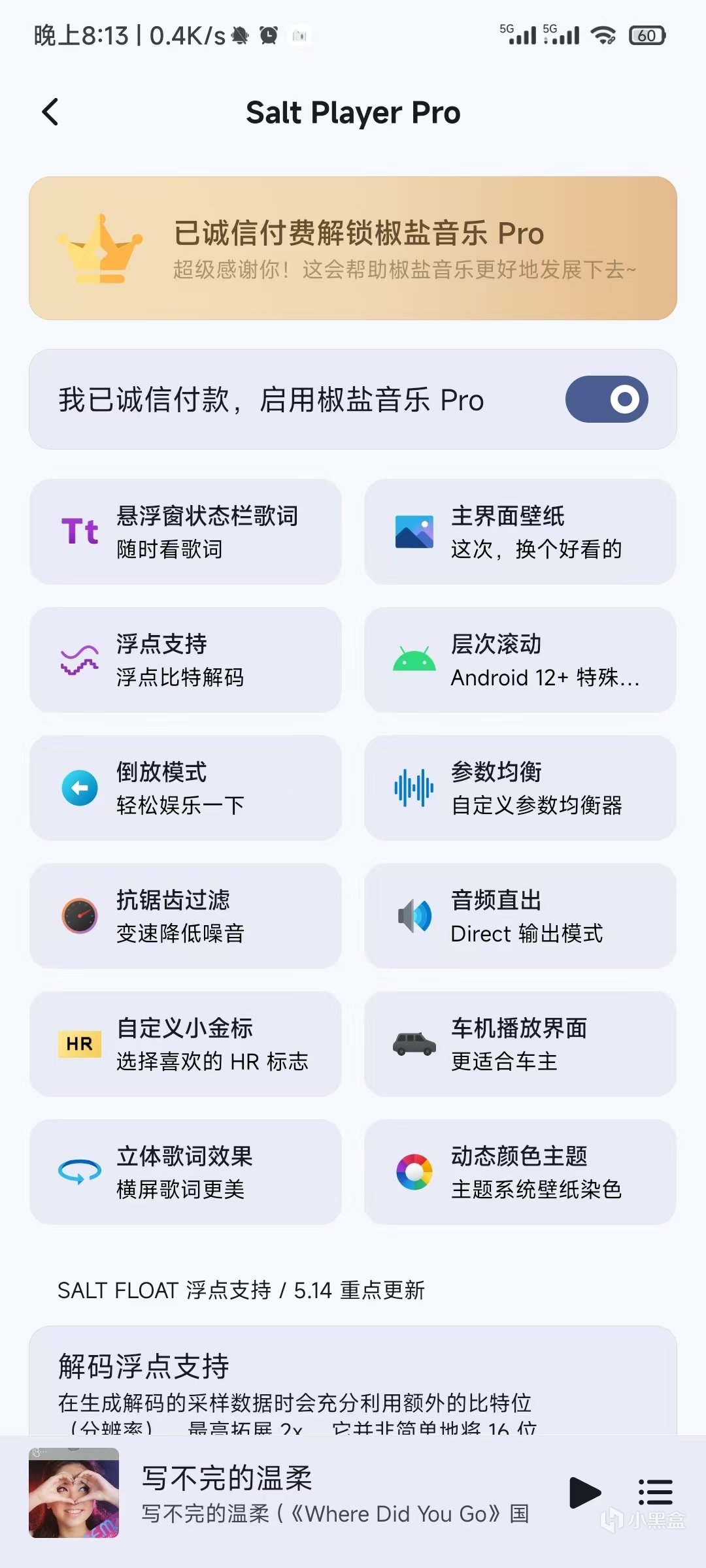Open 动态颜色主题 card
Screen dimensions: 706x1568
(520, 1172)
